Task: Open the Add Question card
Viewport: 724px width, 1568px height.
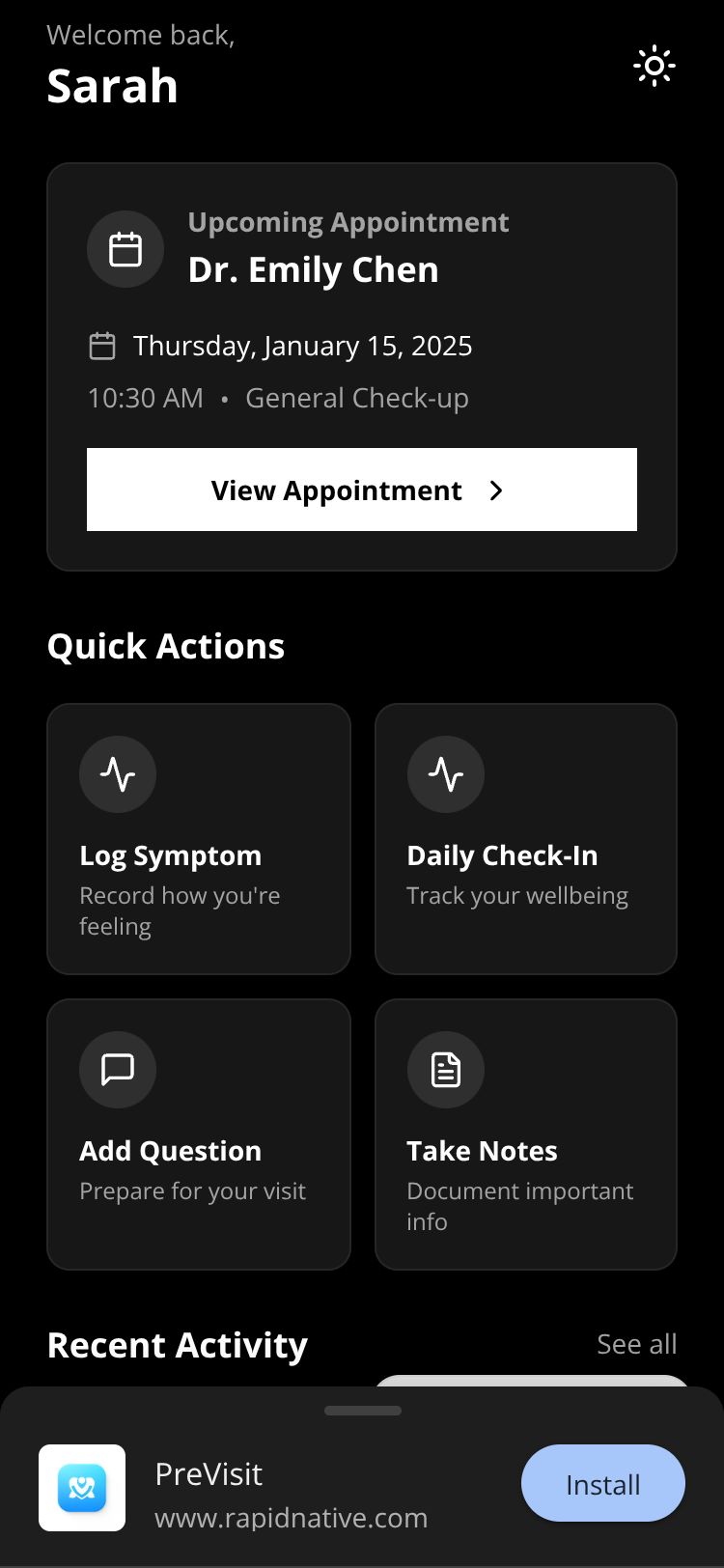Action: click(198, 1134)
